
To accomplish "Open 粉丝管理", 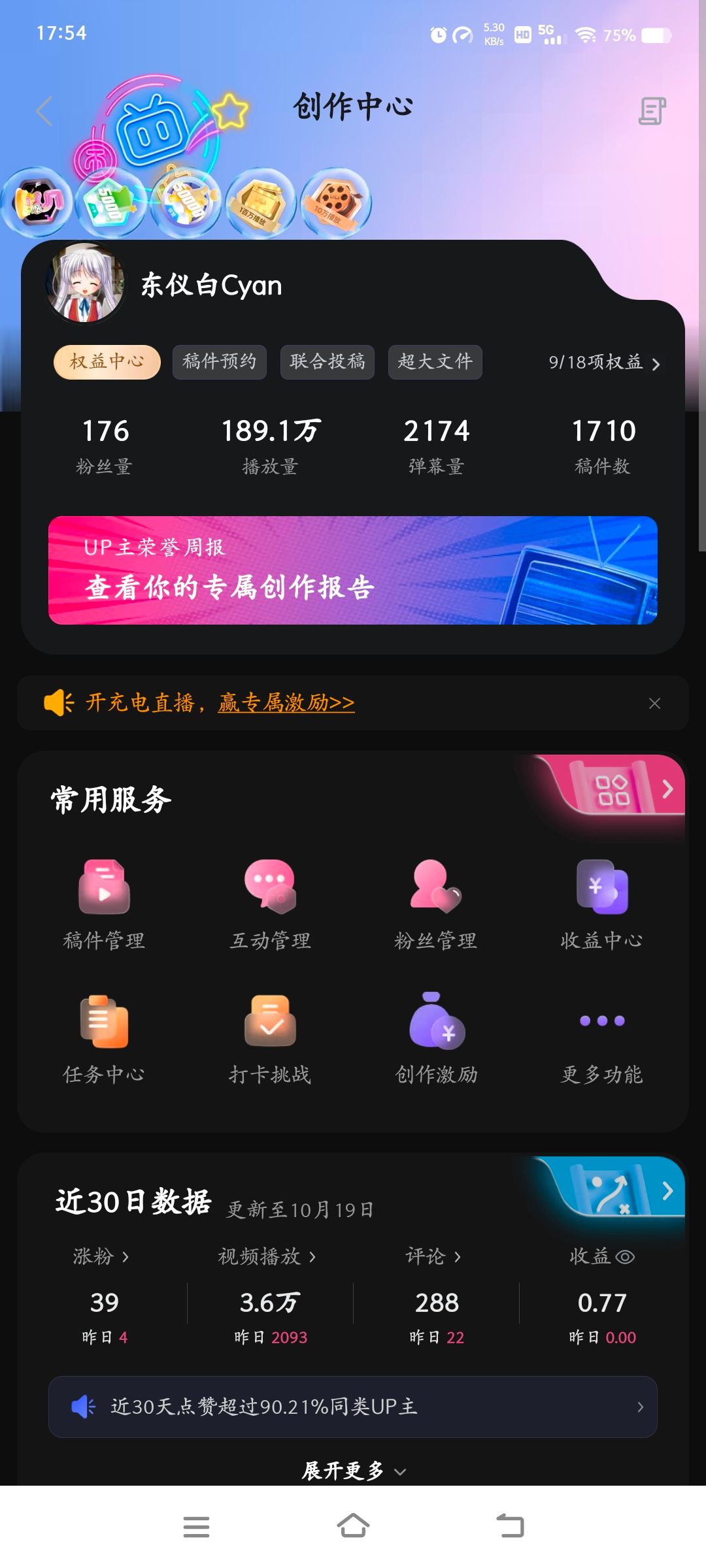I will pyautogui.click(x=436, y=905).
